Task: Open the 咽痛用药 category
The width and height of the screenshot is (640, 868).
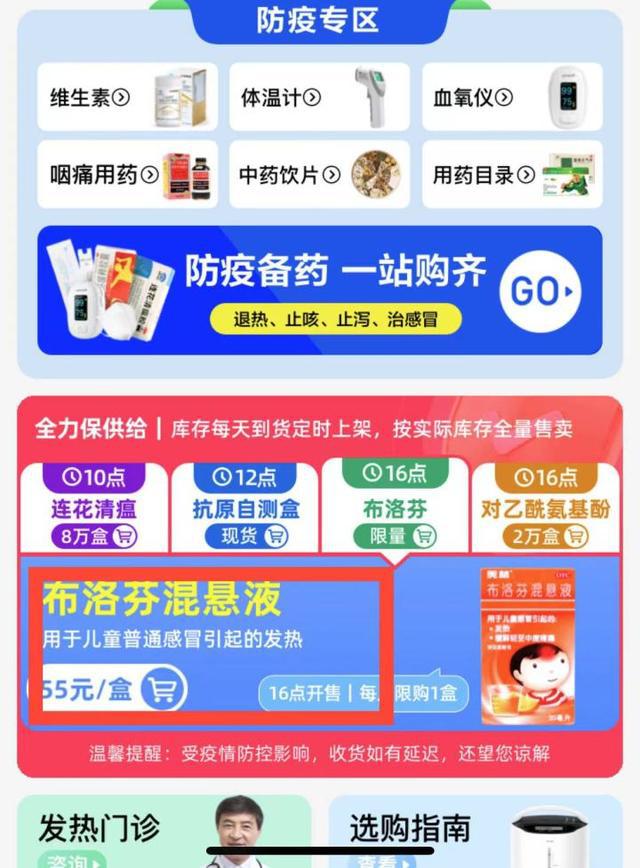Action: (126, 175)
